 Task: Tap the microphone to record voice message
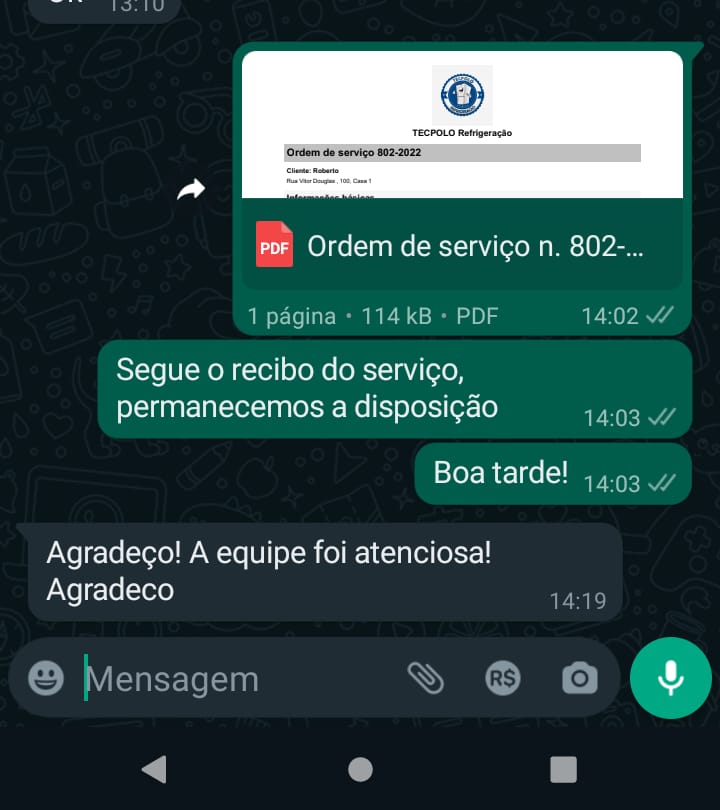point(670,678)
